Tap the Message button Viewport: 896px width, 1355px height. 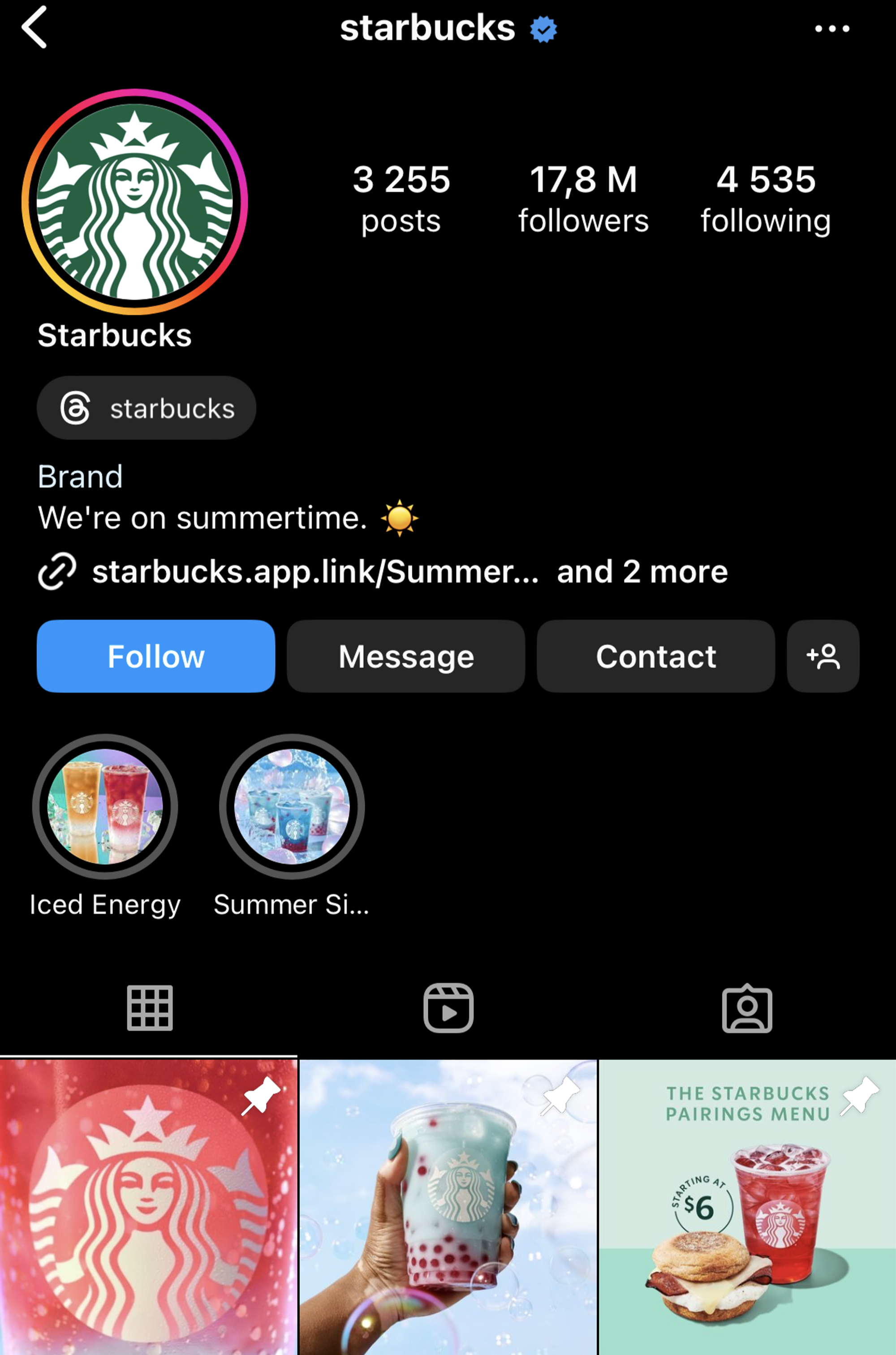405,656
